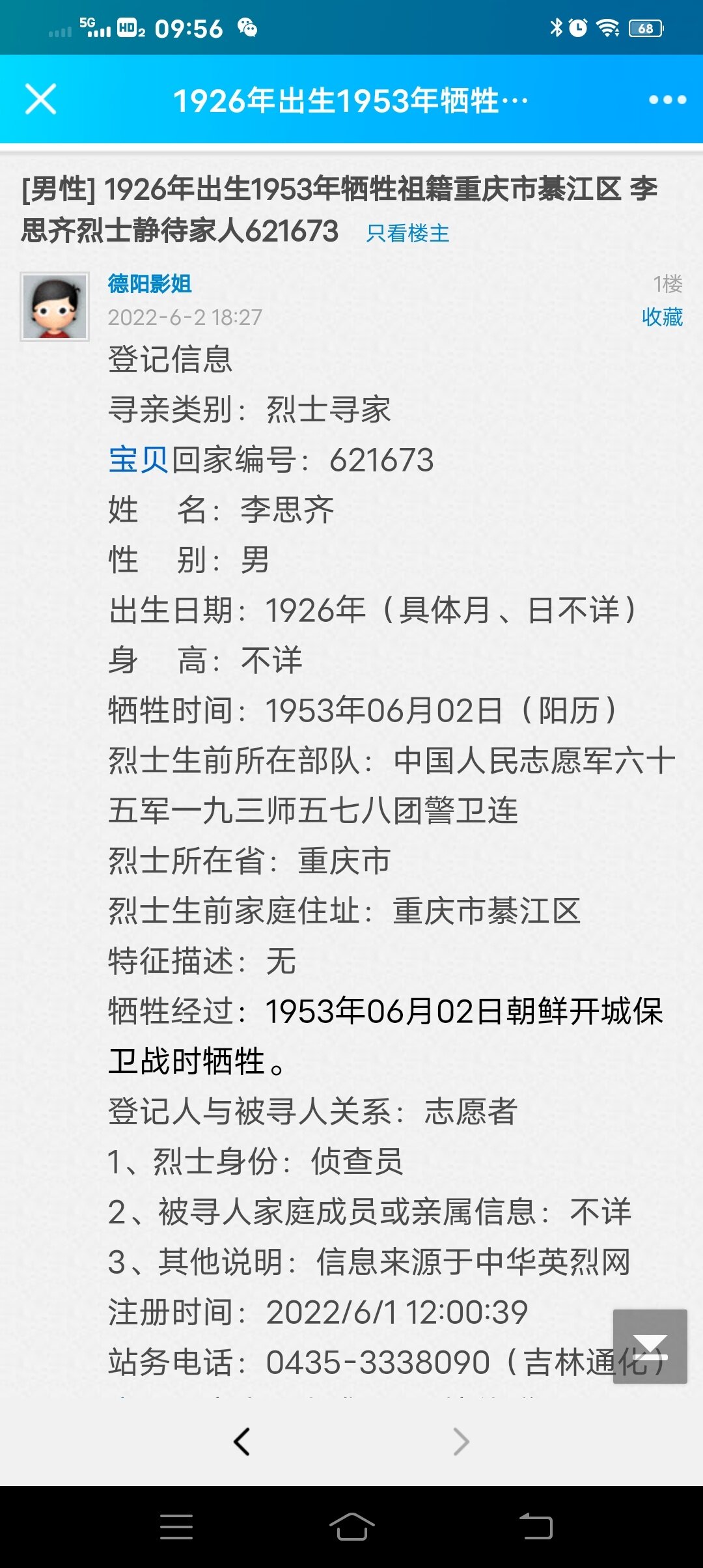Tap 德阳影姐's avatar picture

click(55, 306)
